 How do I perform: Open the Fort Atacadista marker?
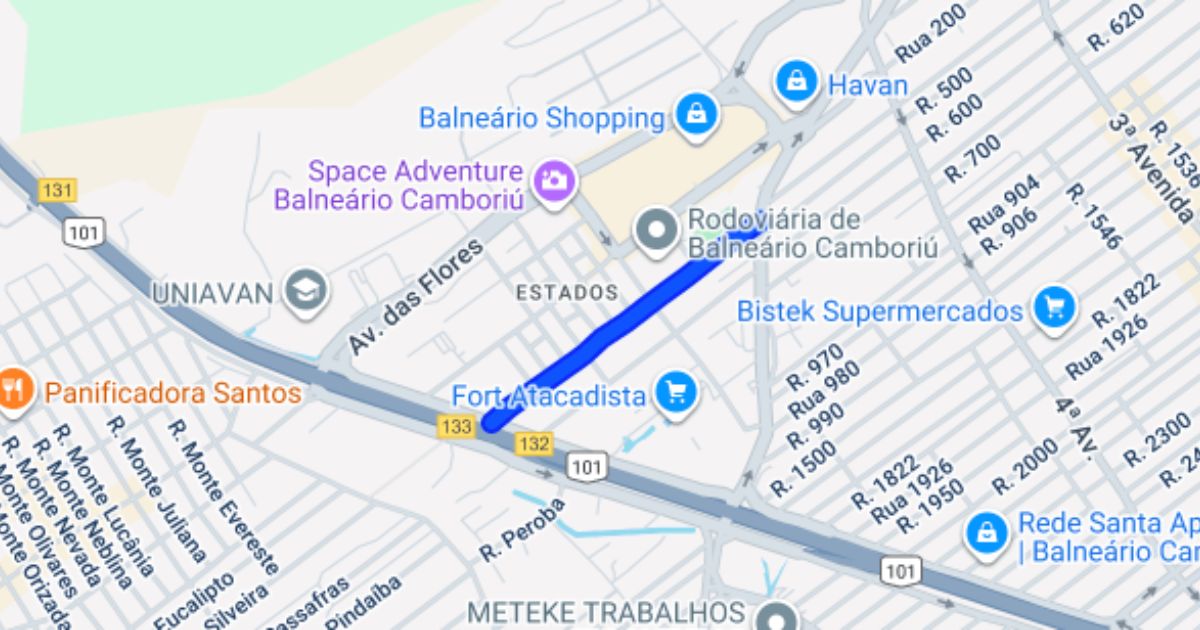point(677,394)
